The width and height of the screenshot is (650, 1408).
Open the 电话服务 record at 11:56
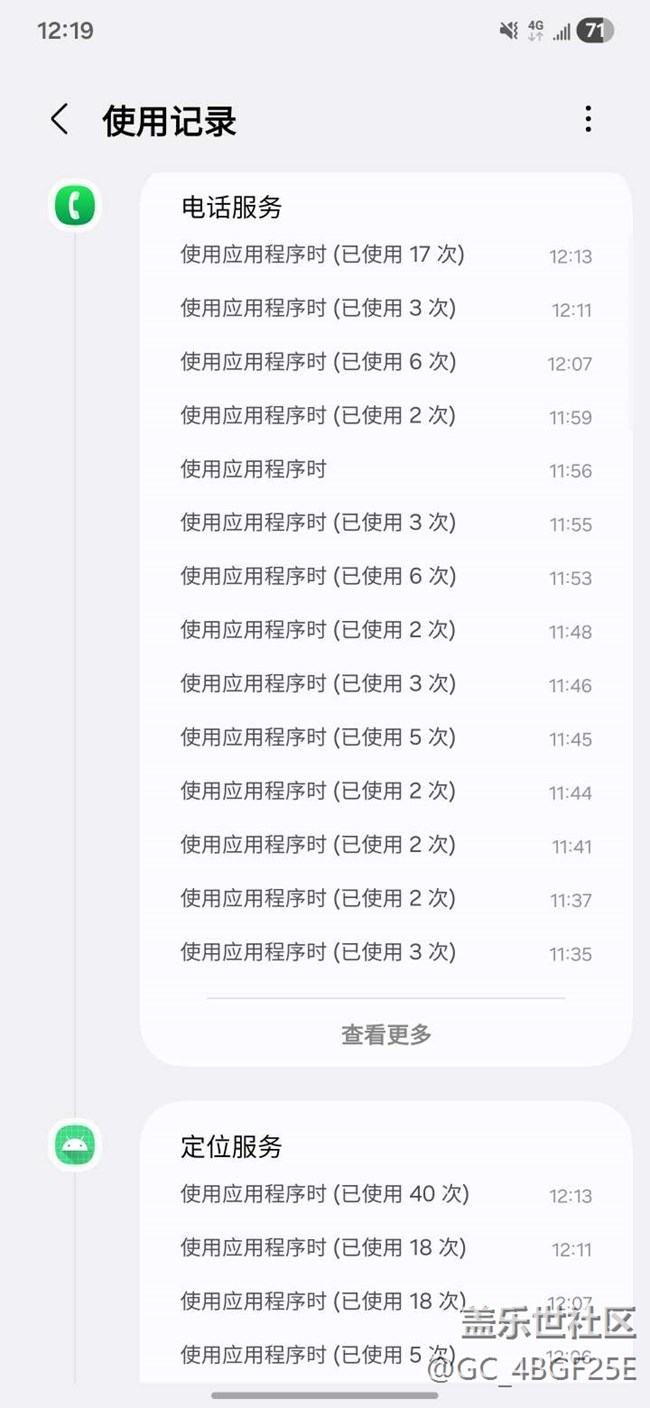pos(385,469)
